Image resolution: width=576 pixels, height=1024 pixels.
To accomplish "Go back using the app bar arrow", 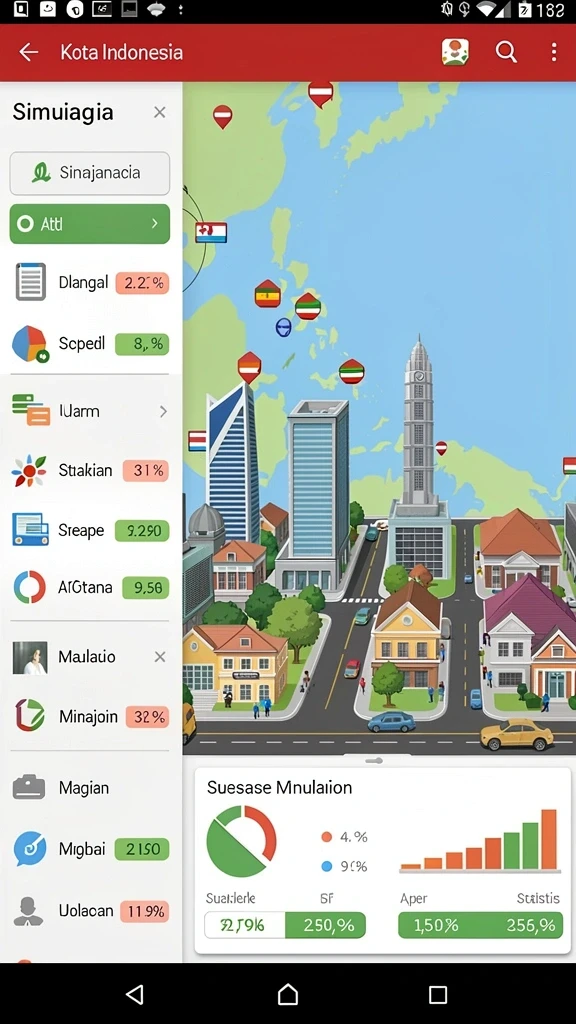I will [x=29, y=52].
